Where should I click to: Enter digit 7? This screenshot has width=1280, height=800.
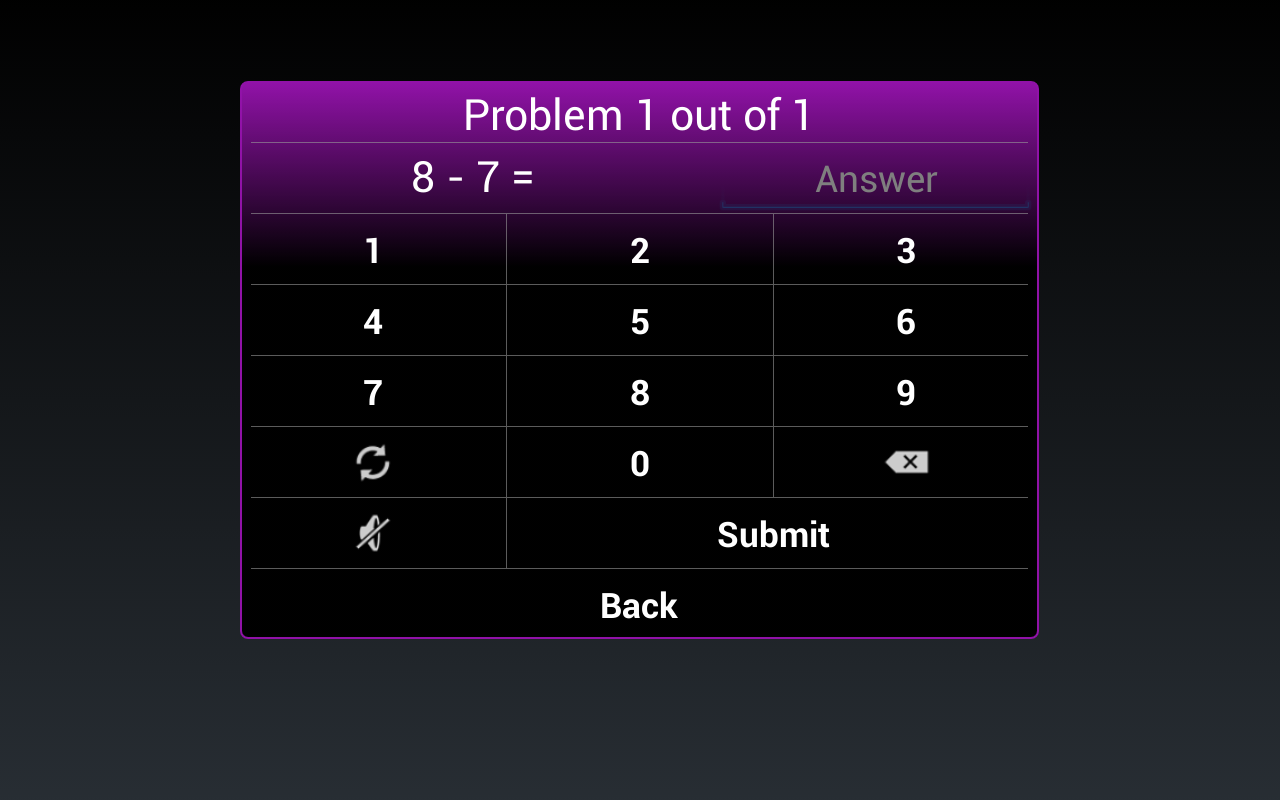(373, 392)
